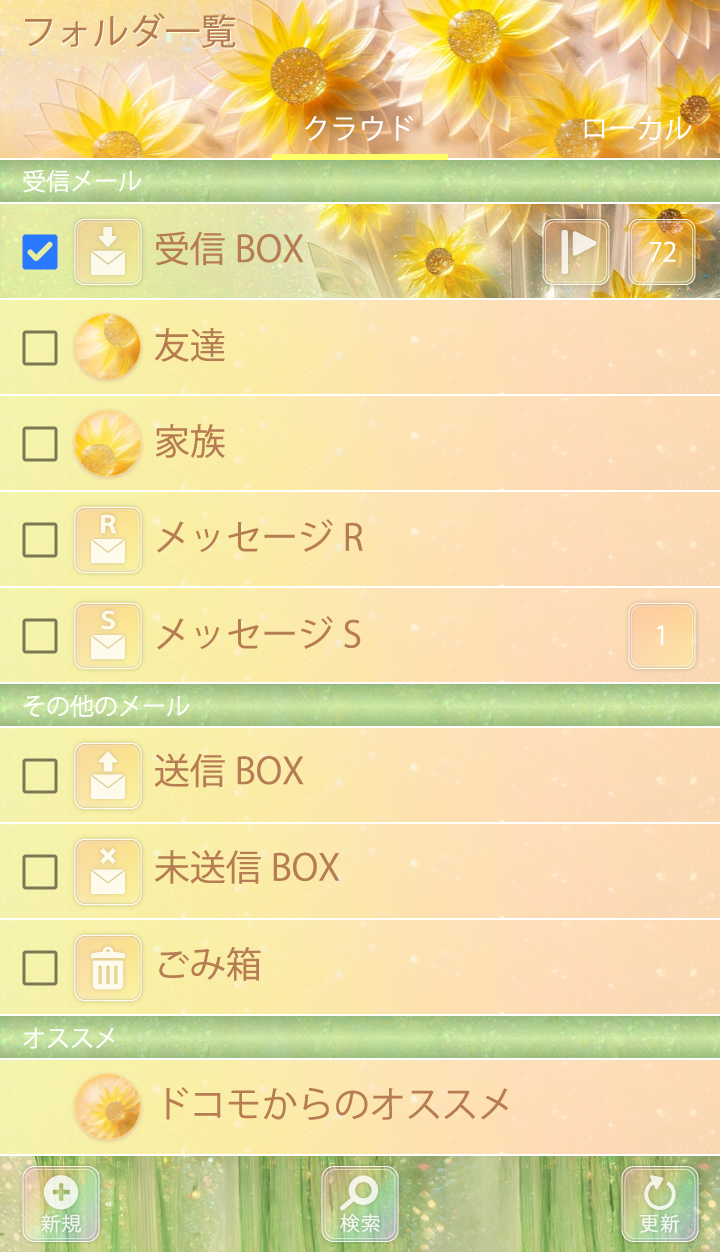The height and width of the screenshot is (1252, 720).
Task: Uncheck the 受信BOX checkbox
Action: (40, 252)
